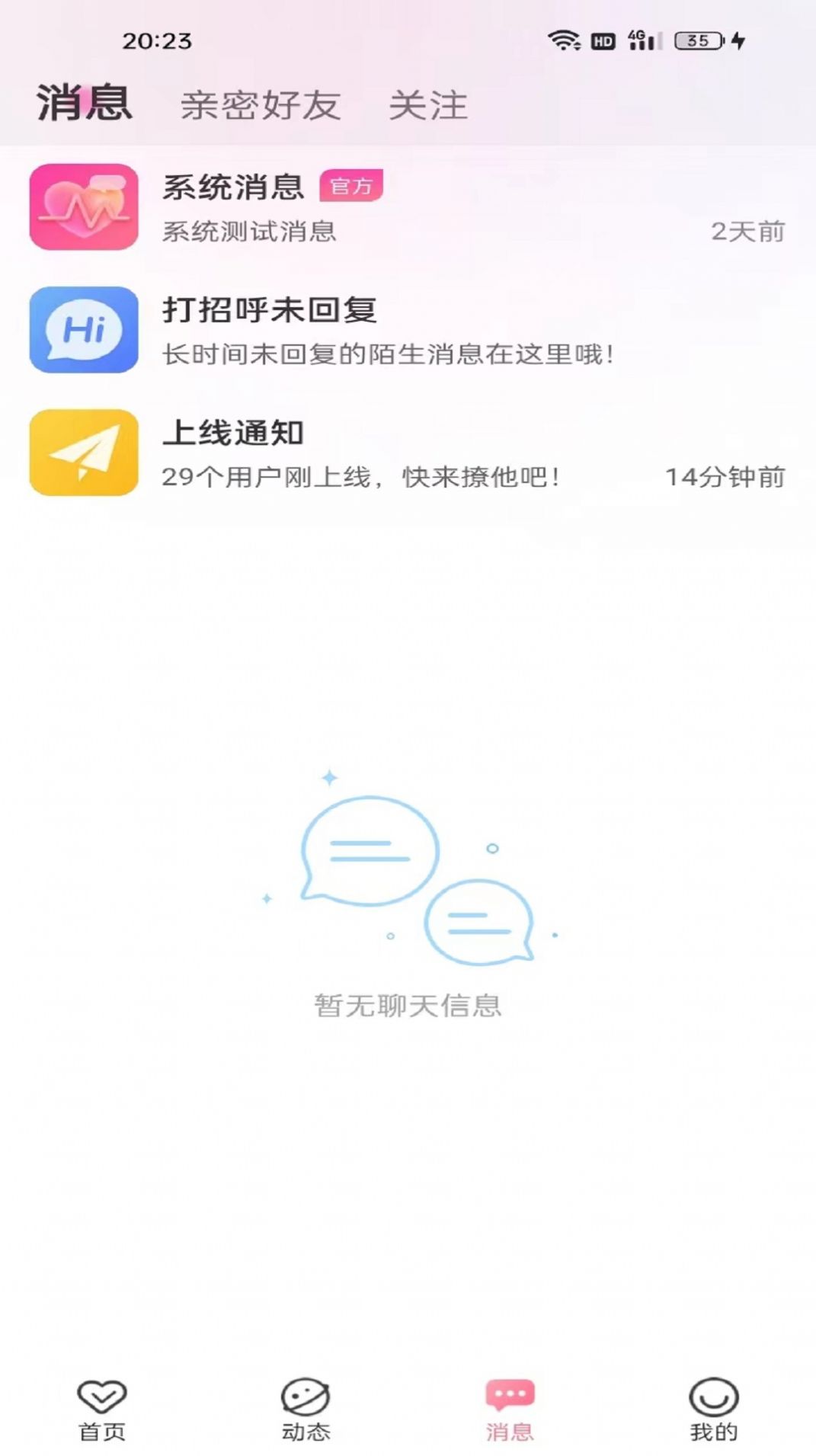Tap the blue Hi greeting icon
Screen dimensions: 816x1456
[84, 331]
